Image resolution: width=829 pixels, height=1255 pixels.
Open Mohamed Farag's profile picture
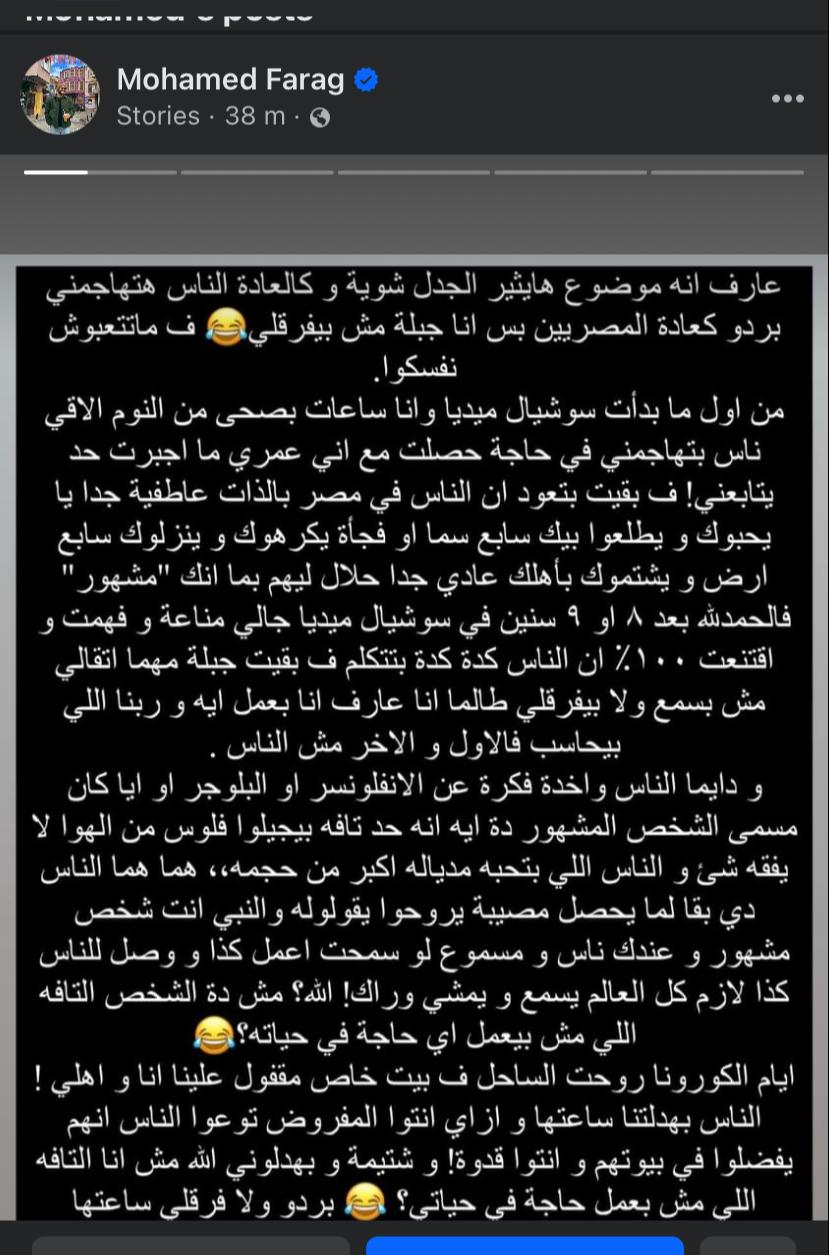(60, 96)
